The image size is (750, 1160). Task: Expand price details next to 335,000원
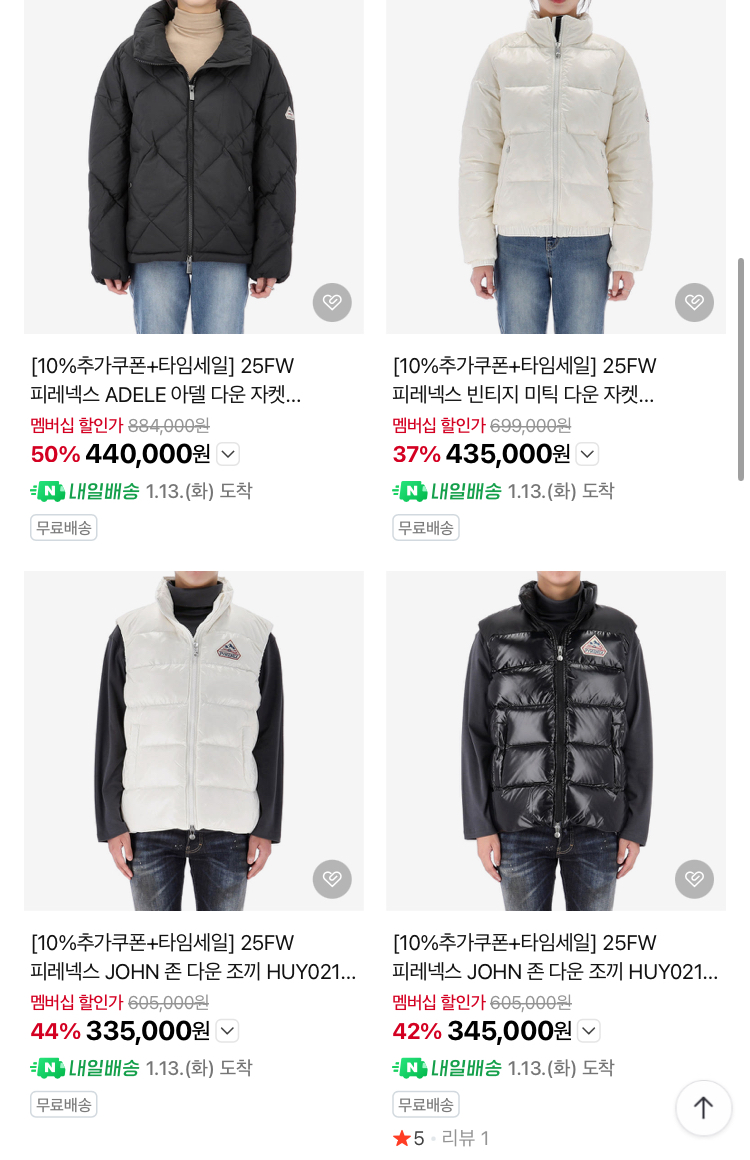[x=228, y=1031]
